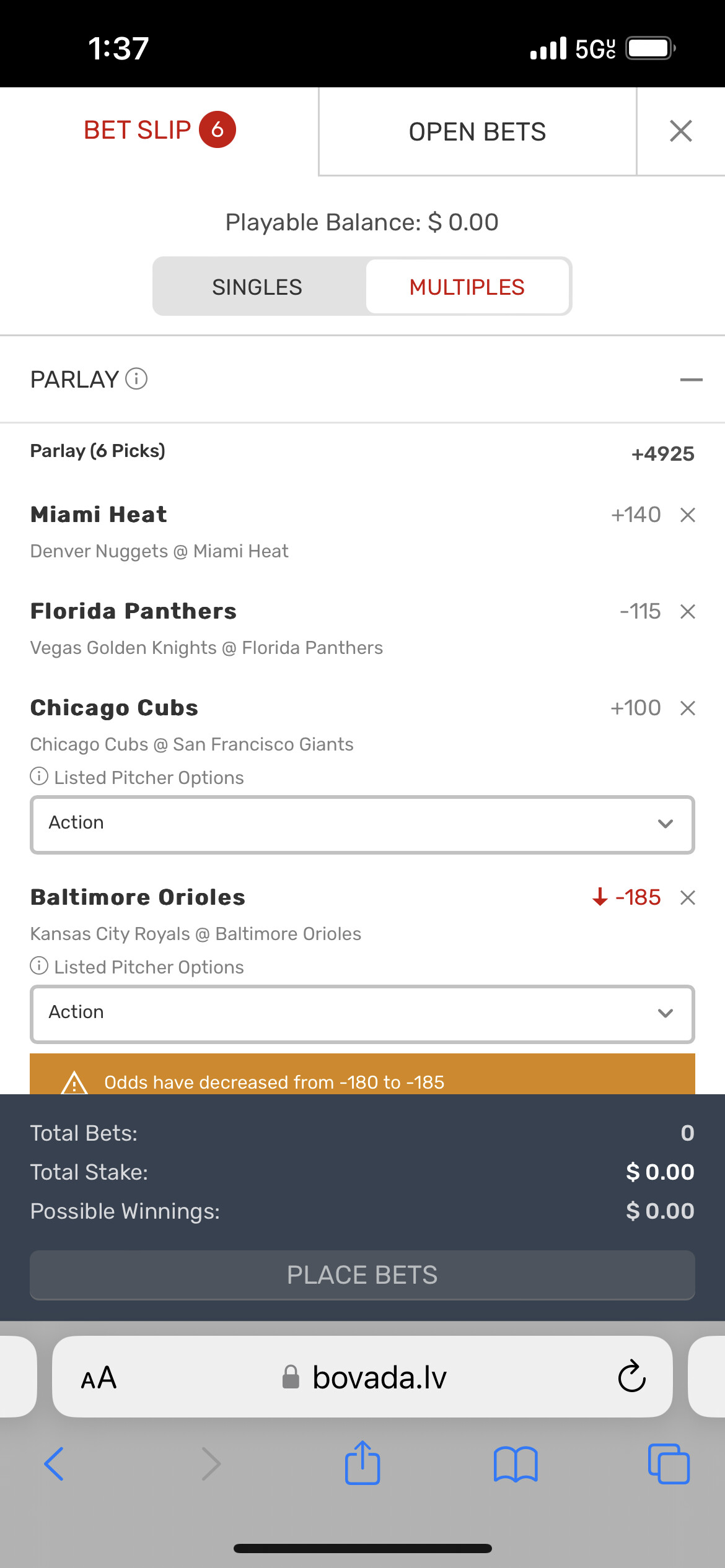Open Baltimore Orioles pitcher options dropdown
The width and height of the screenshot is (725, 1568).
362,1014
